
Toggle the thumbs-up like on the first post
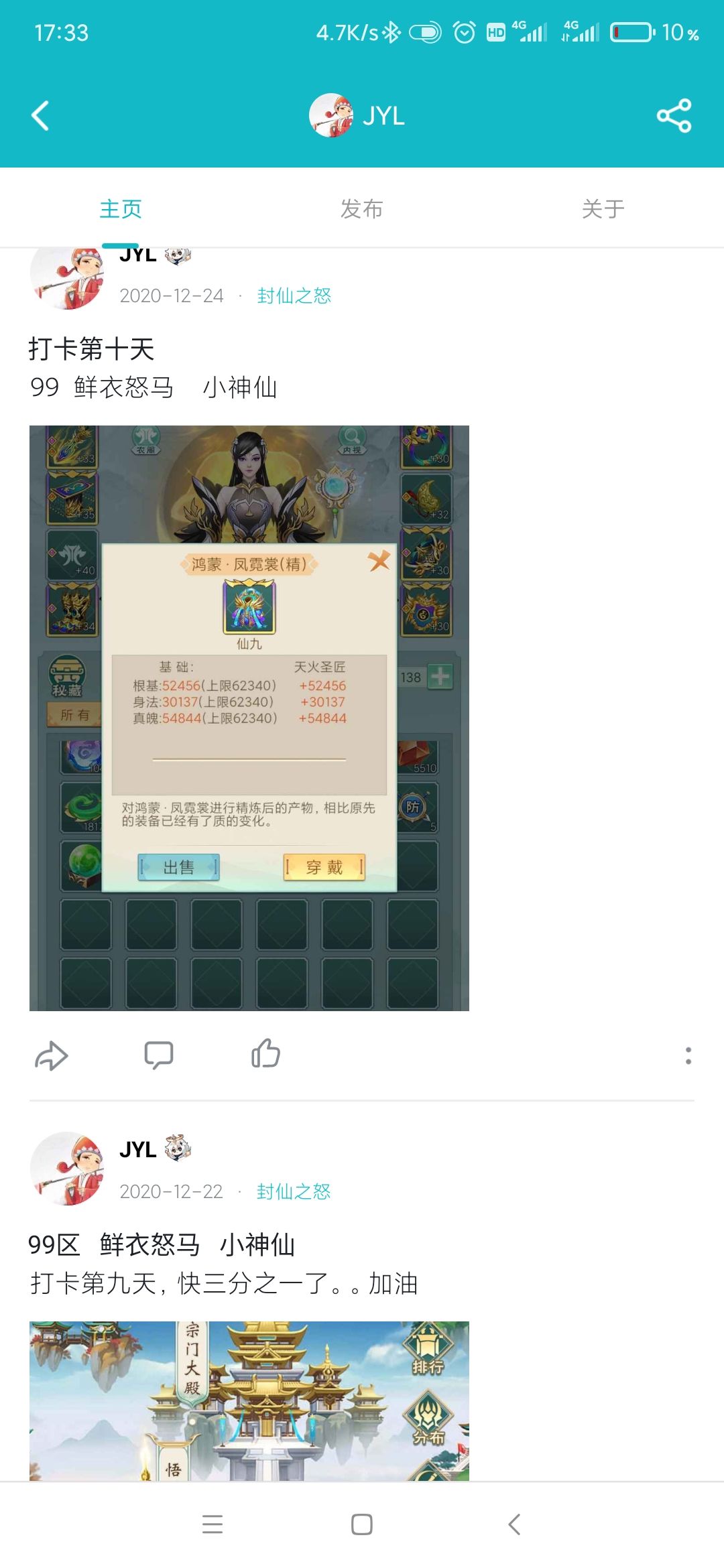[x=265, y=1054]
